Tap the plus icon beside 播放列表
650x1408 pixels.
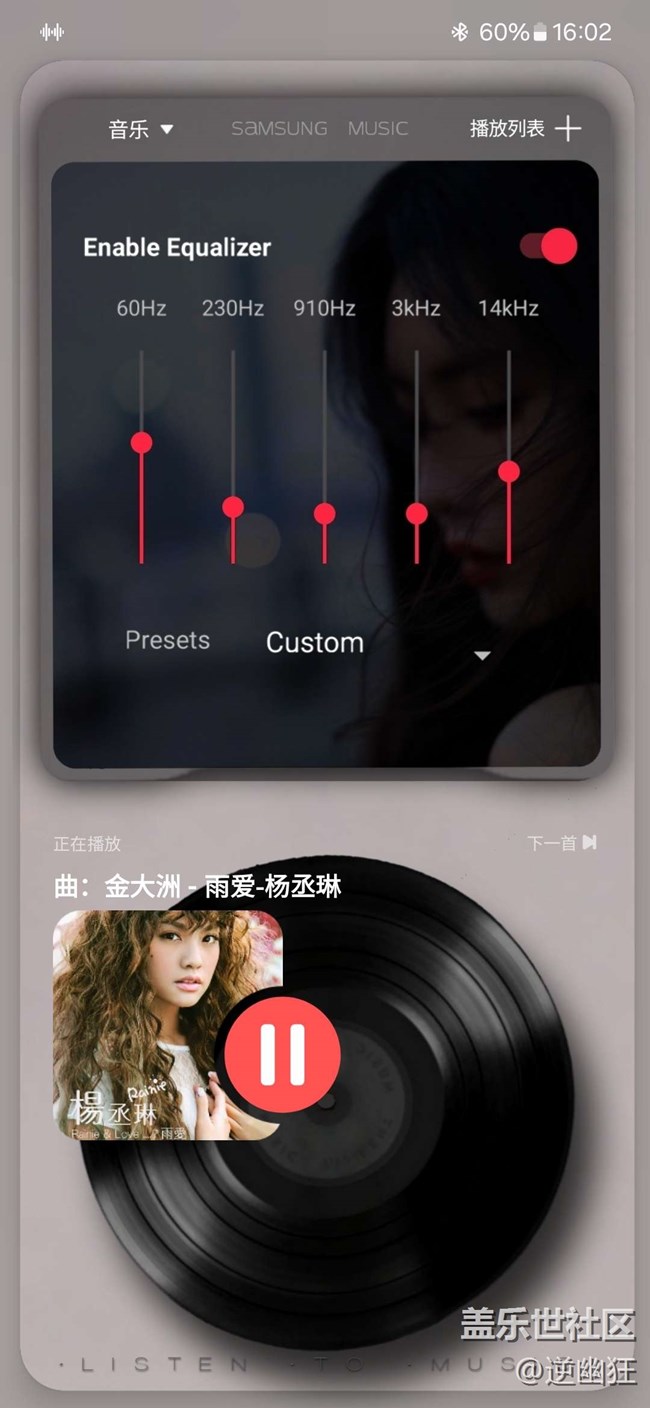click(x=568, y=128)
